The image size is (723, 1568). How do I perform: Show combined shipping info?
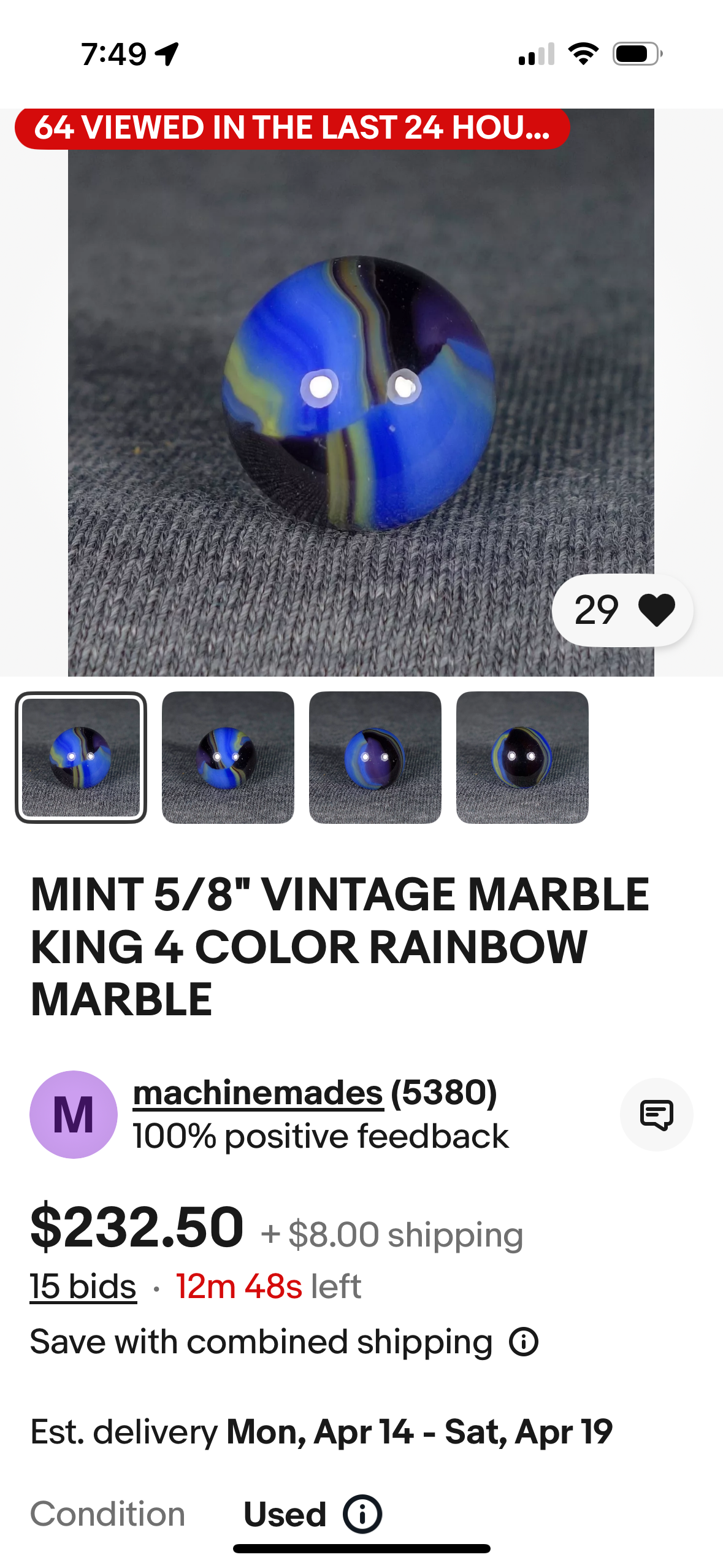(524, 1342)
